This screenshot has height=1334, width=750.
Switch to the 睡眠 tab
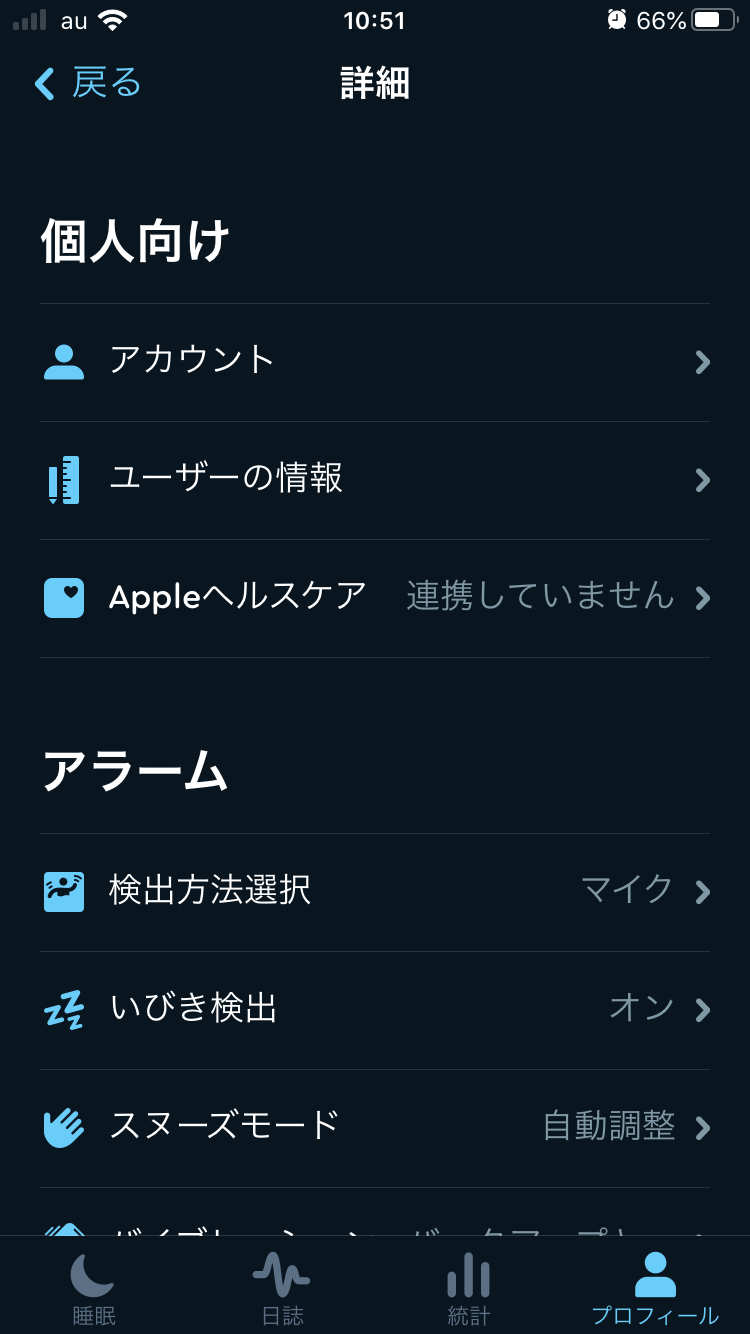[93, 1288]
